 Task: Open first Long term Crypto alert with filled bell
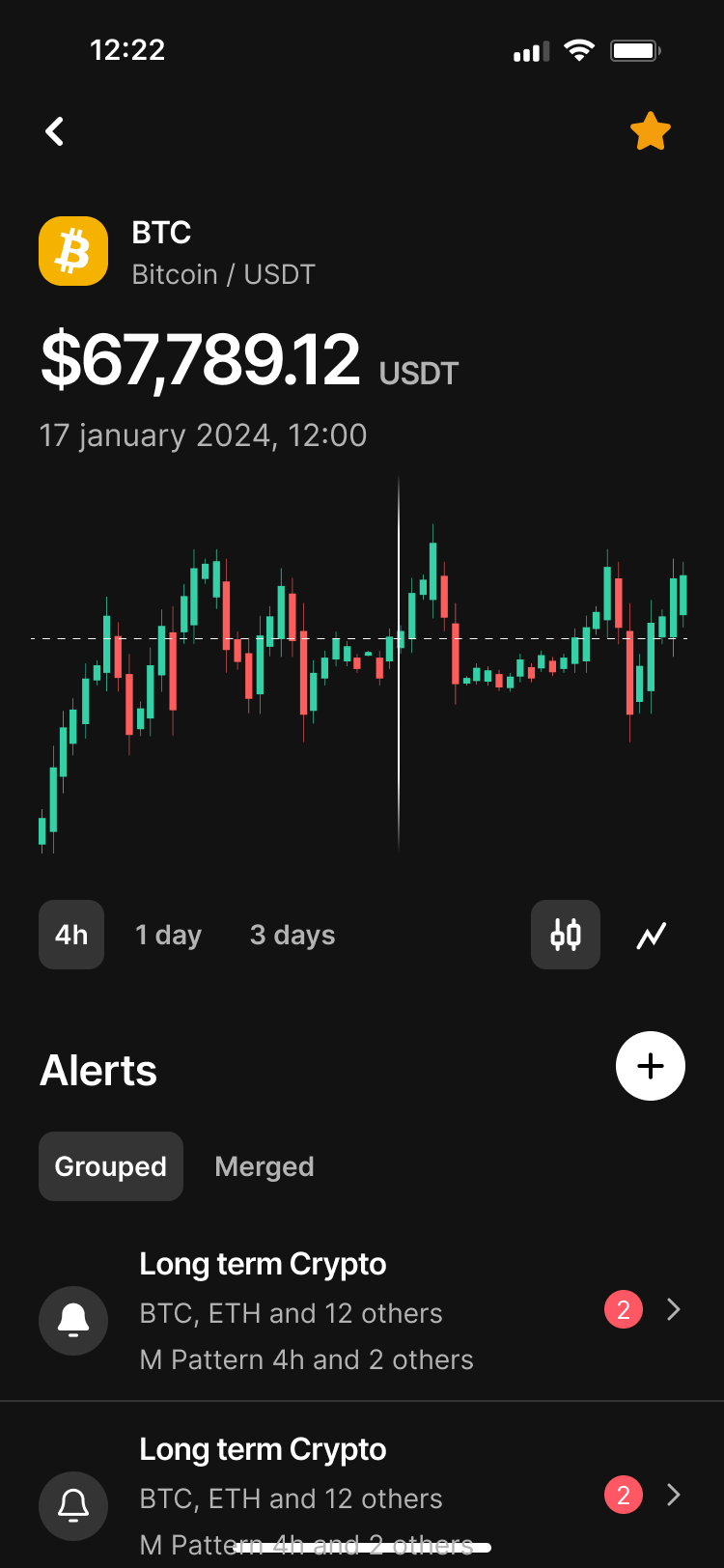point(362,1310)
